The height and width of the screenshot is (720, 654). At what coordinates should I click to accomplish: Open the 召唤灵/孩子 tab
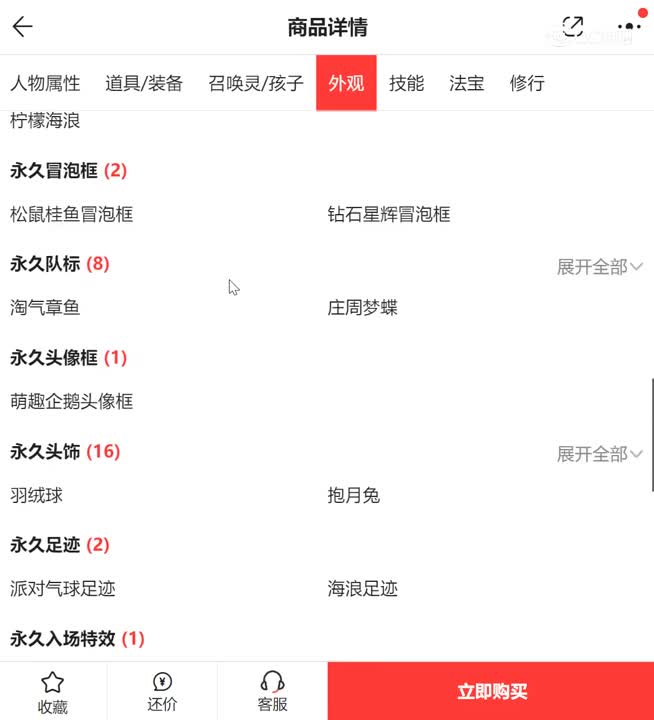pos(256,83)
